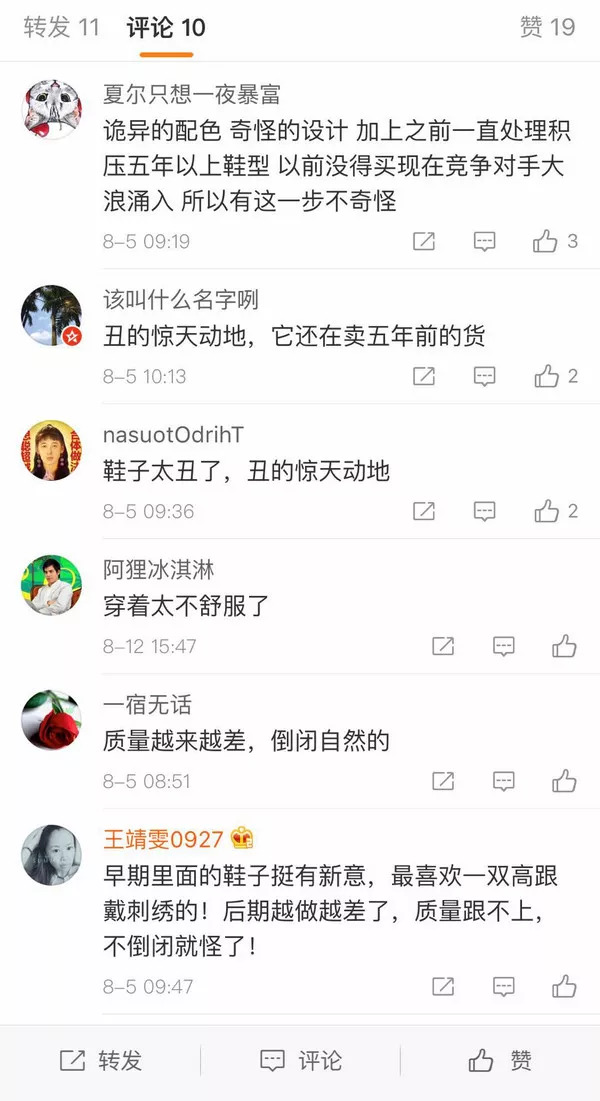Like the post with bottom 赞 button
Image resolution: width=600 pixels, height=1101 pixels.
[x=500, y=1061]
